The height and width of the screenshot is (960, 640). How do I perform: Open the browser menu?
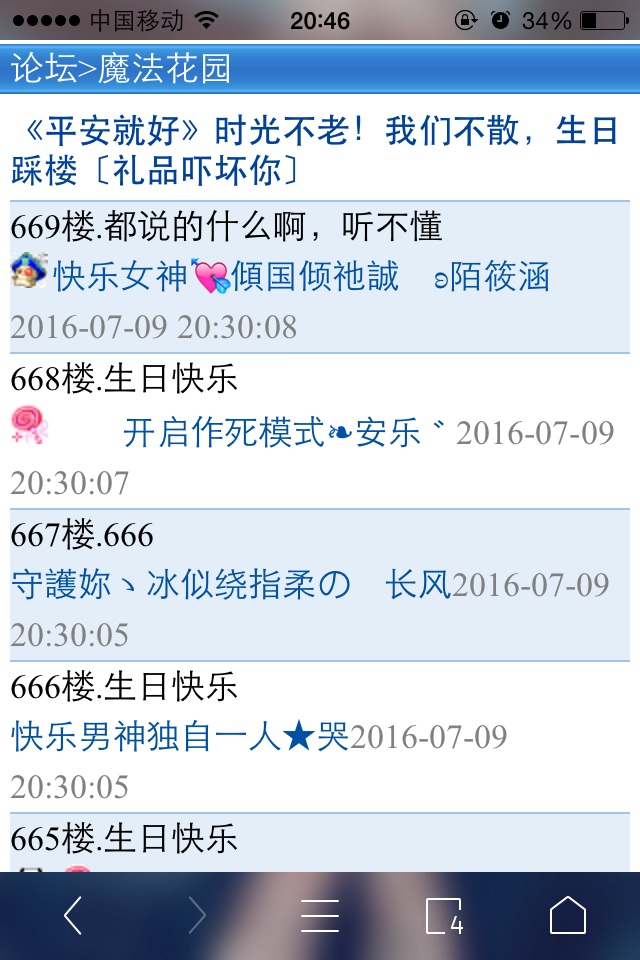[320, 915]
